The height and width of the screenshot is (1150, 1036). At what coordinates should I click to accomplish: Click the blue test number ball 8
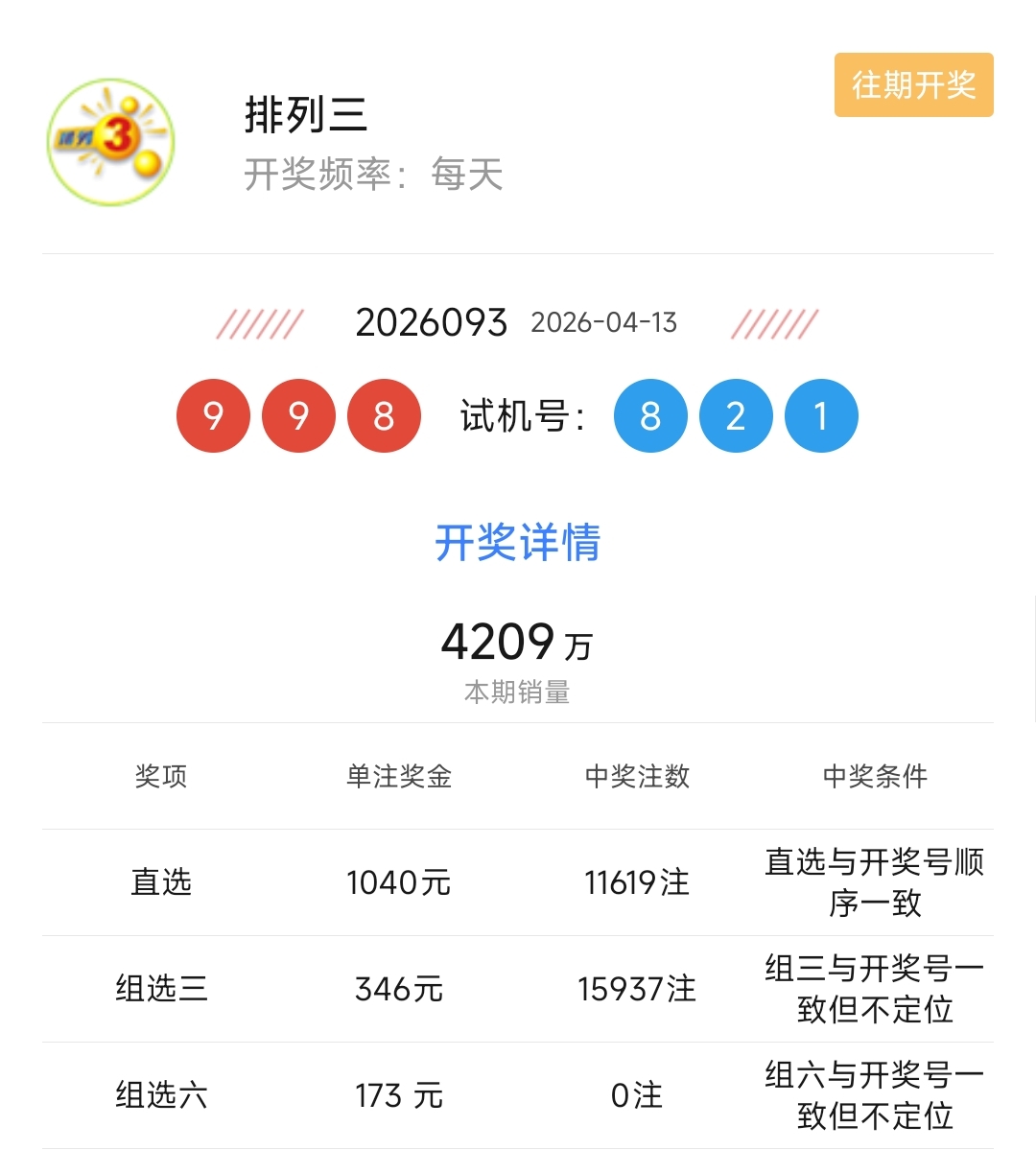(x=650, y=414)
